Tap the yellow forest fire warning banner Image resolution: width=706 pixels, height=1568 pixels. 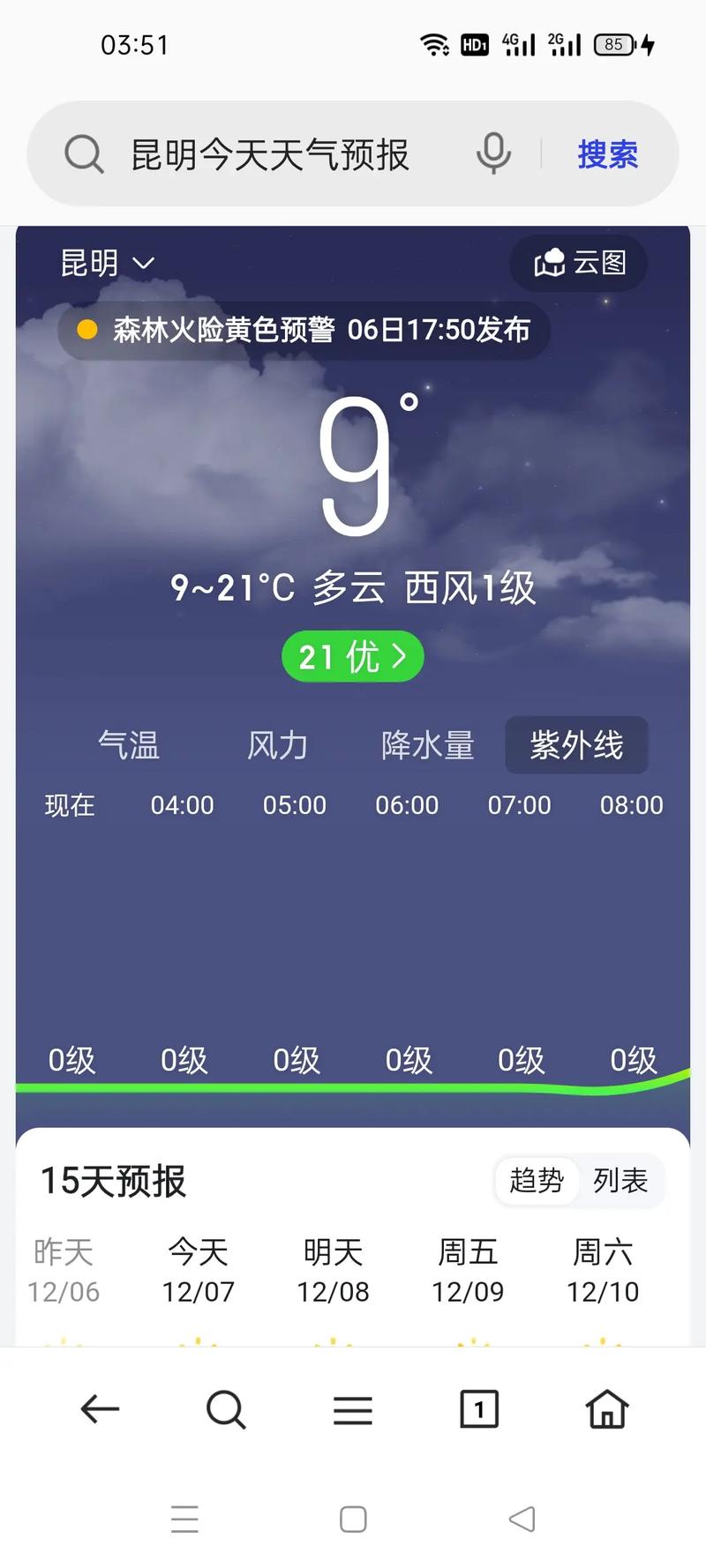coord(313,330)
